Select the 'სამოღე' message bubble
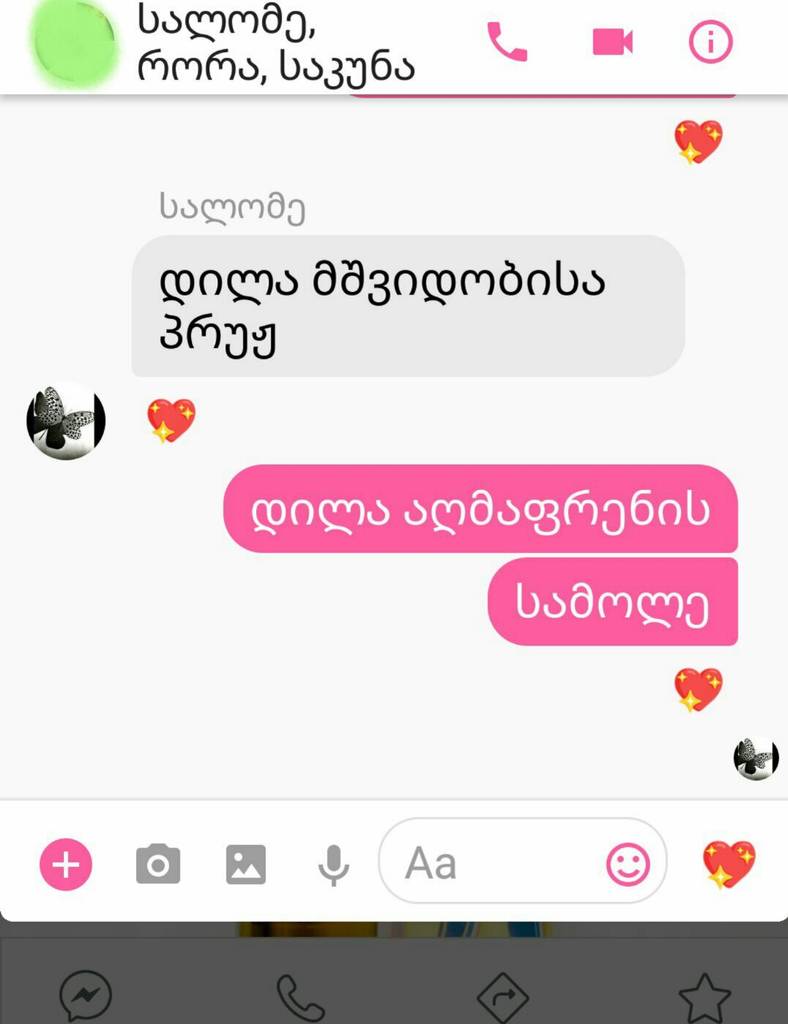 tap(612, 601)
